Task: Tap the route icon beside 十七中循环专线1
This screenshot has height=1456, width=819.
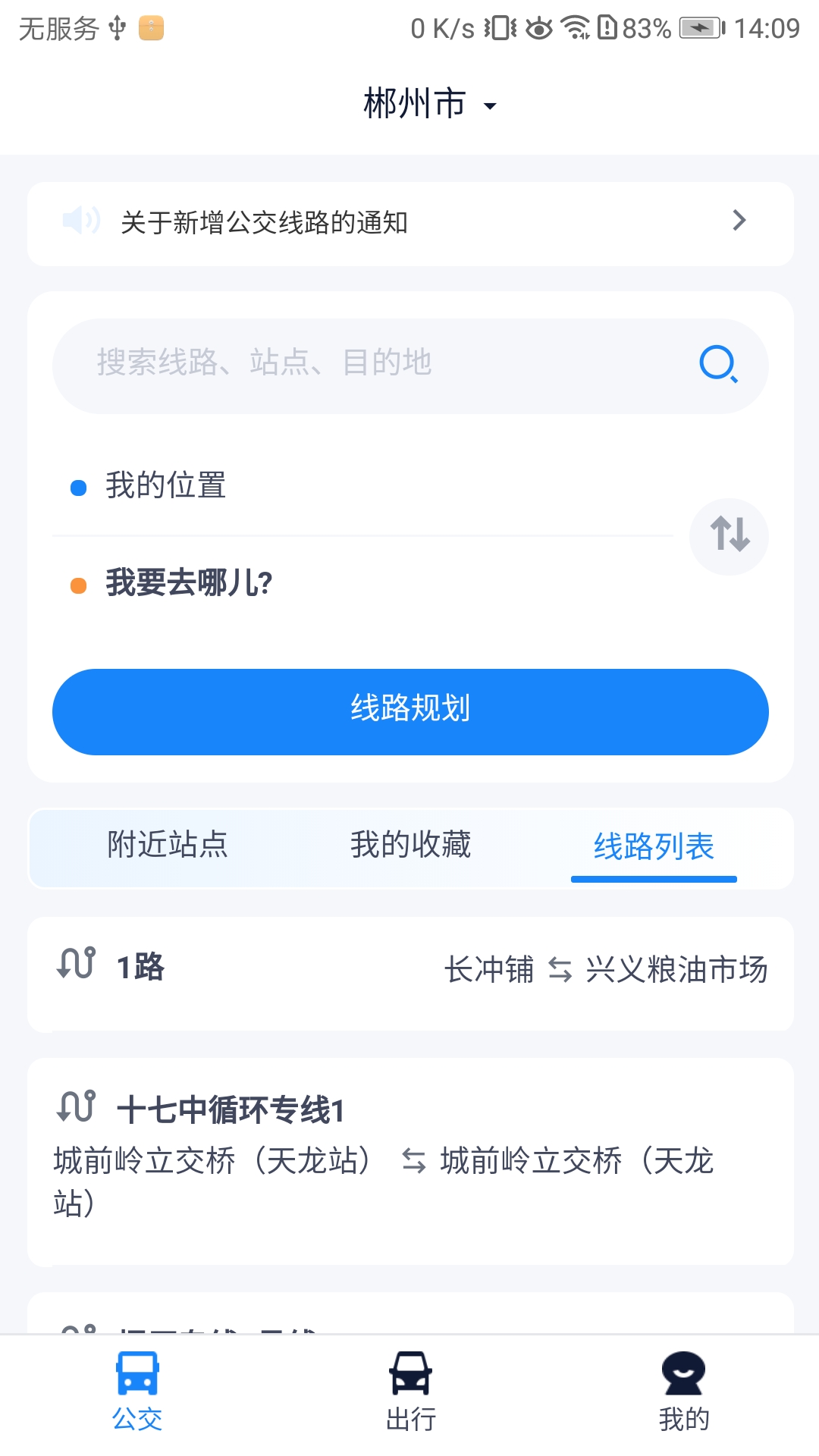Action: 74,1108
